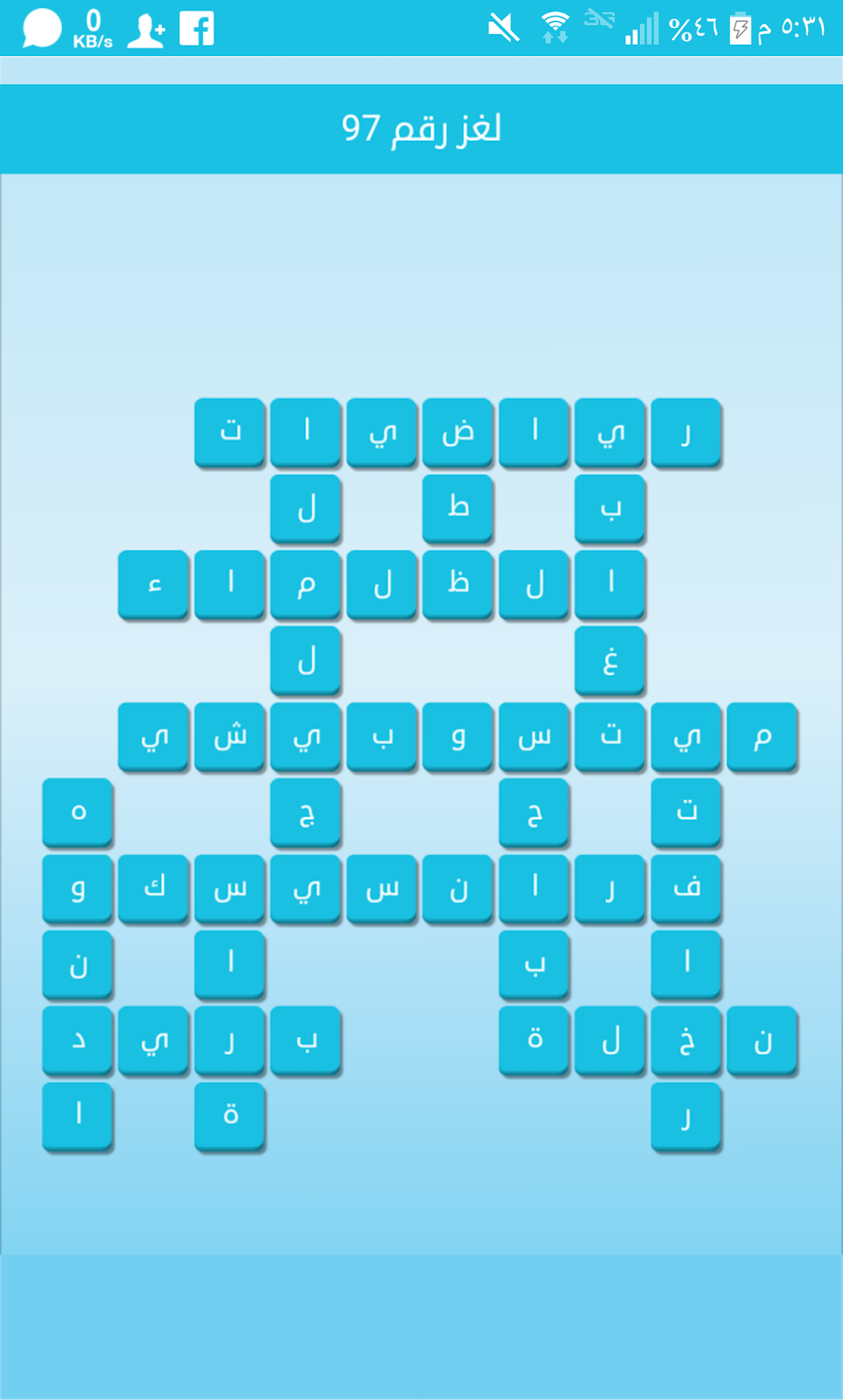843x1400 pixels.
Task: Tap the خ letter tile
Action: [686, 1040]
